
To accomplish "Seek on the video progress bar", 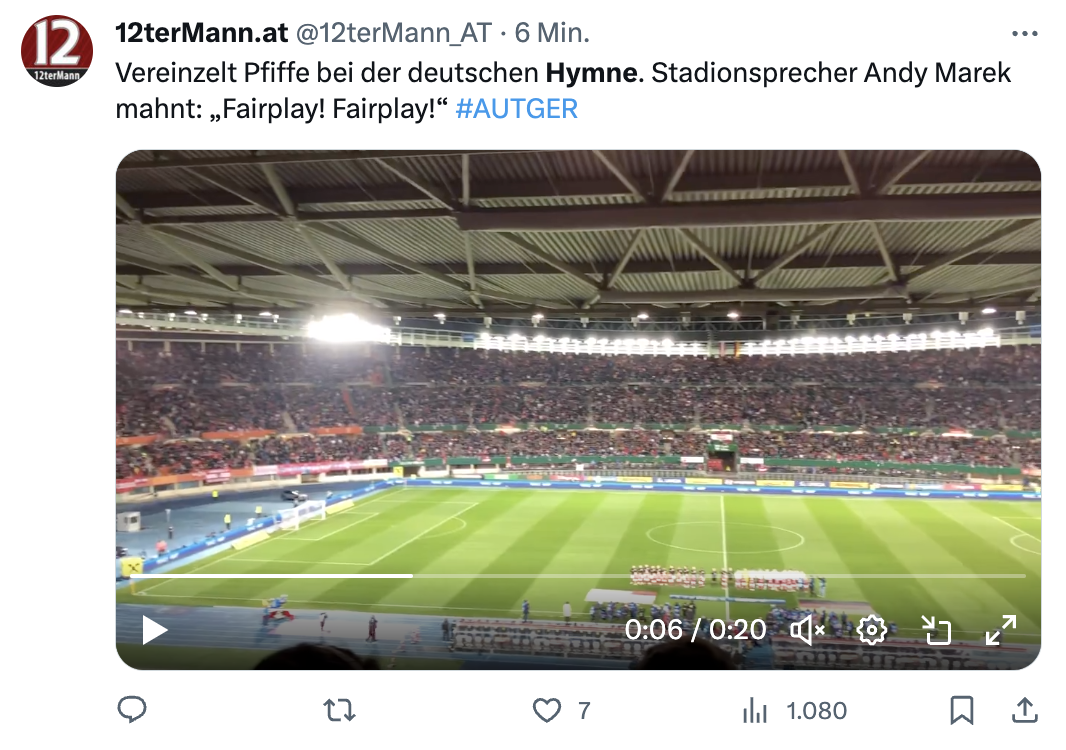I will coord(600,576).
